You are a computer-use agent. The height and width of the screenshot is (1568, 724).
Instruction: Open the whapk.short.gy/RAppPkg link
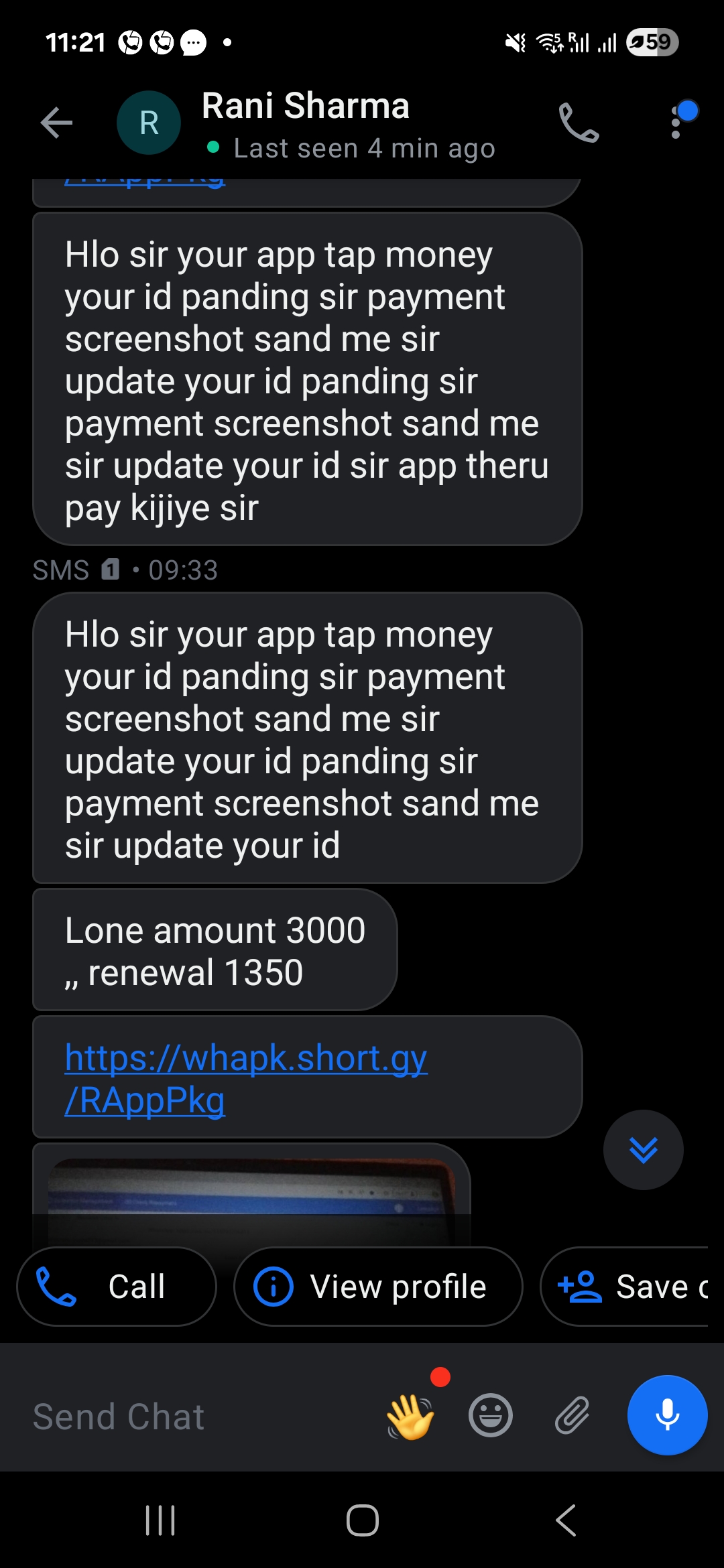point(245,1079)
